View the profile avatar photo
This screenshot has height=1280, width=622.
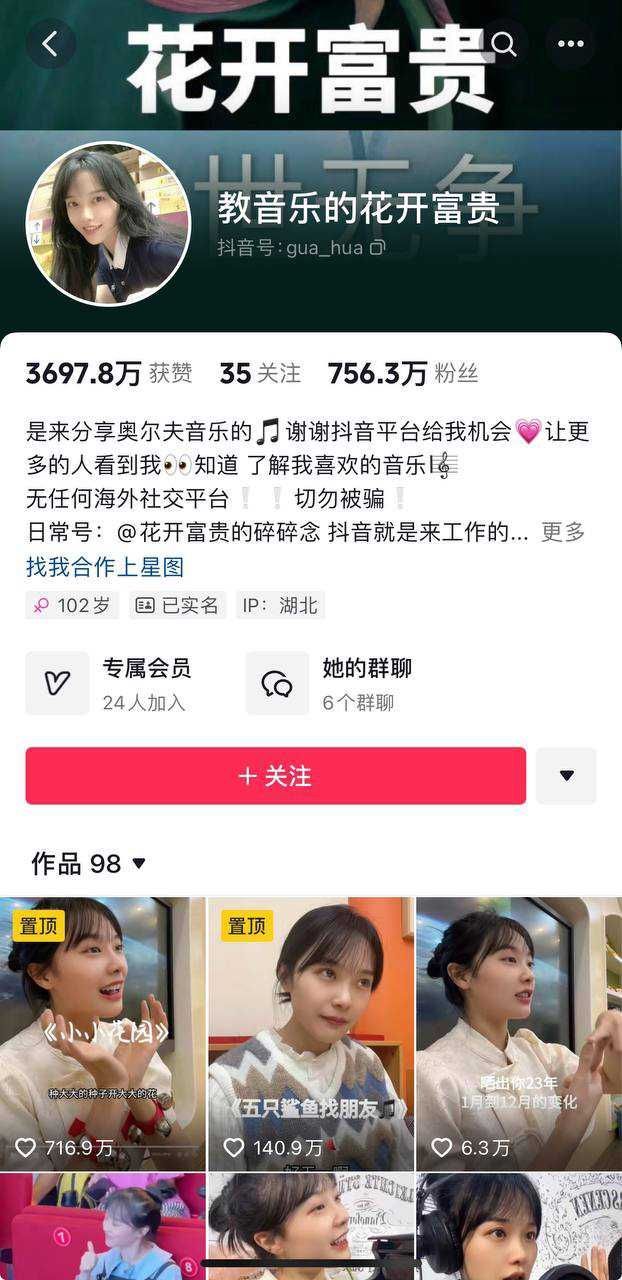click(108, 223)
